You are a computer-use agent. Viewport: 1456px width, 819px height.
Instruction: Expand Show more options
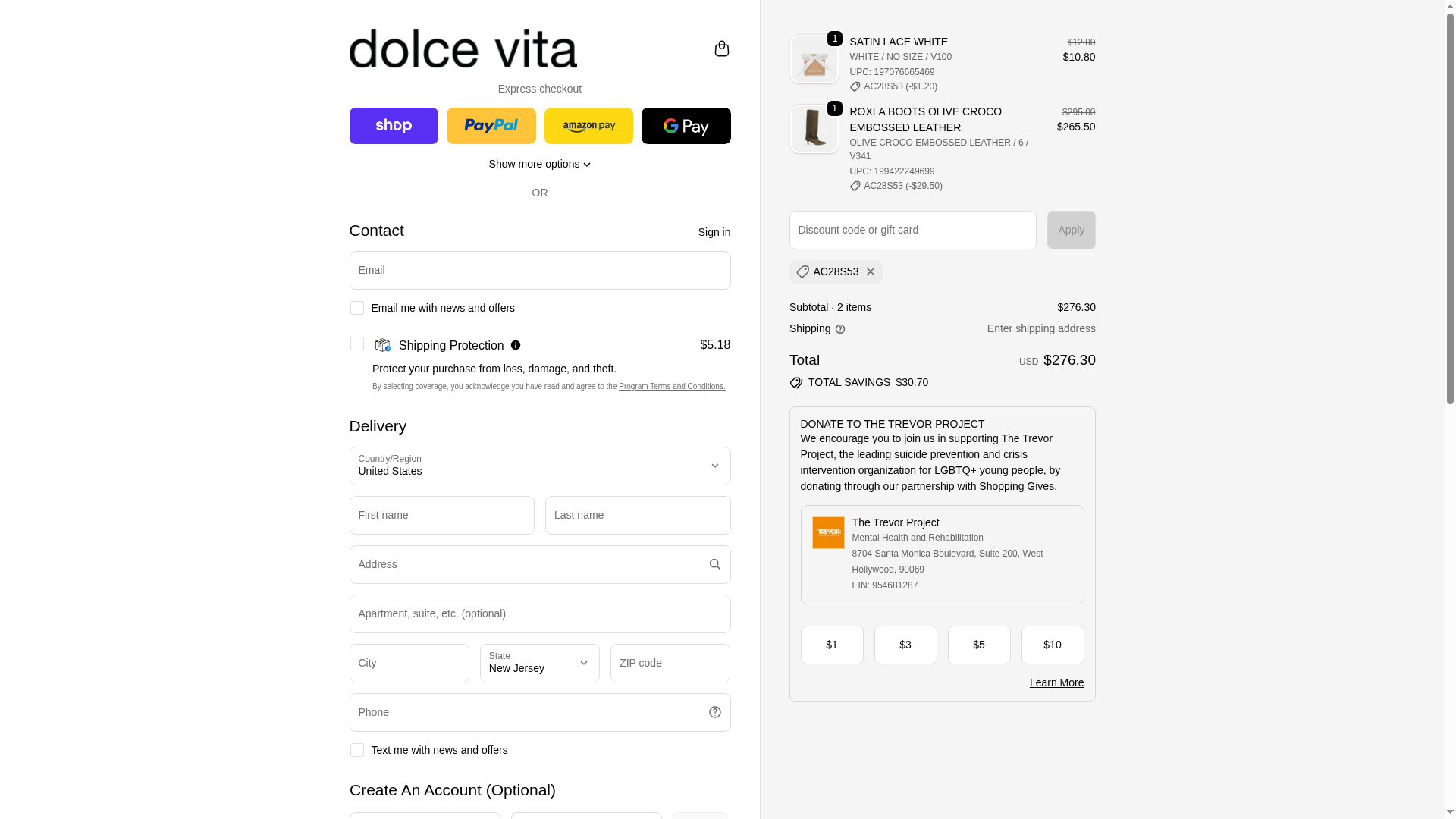[x=539, y=164]
